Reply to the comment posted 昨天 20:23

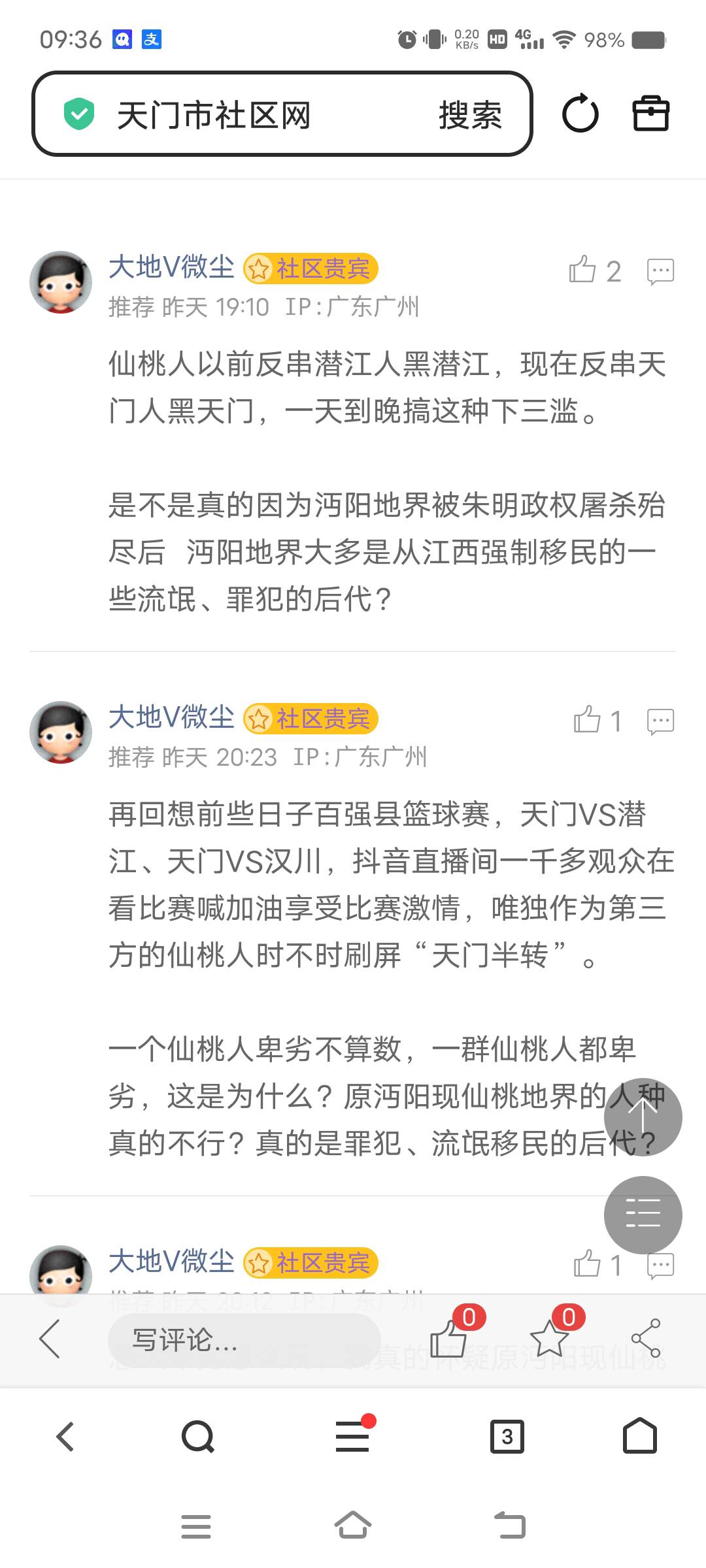(660, 721)
